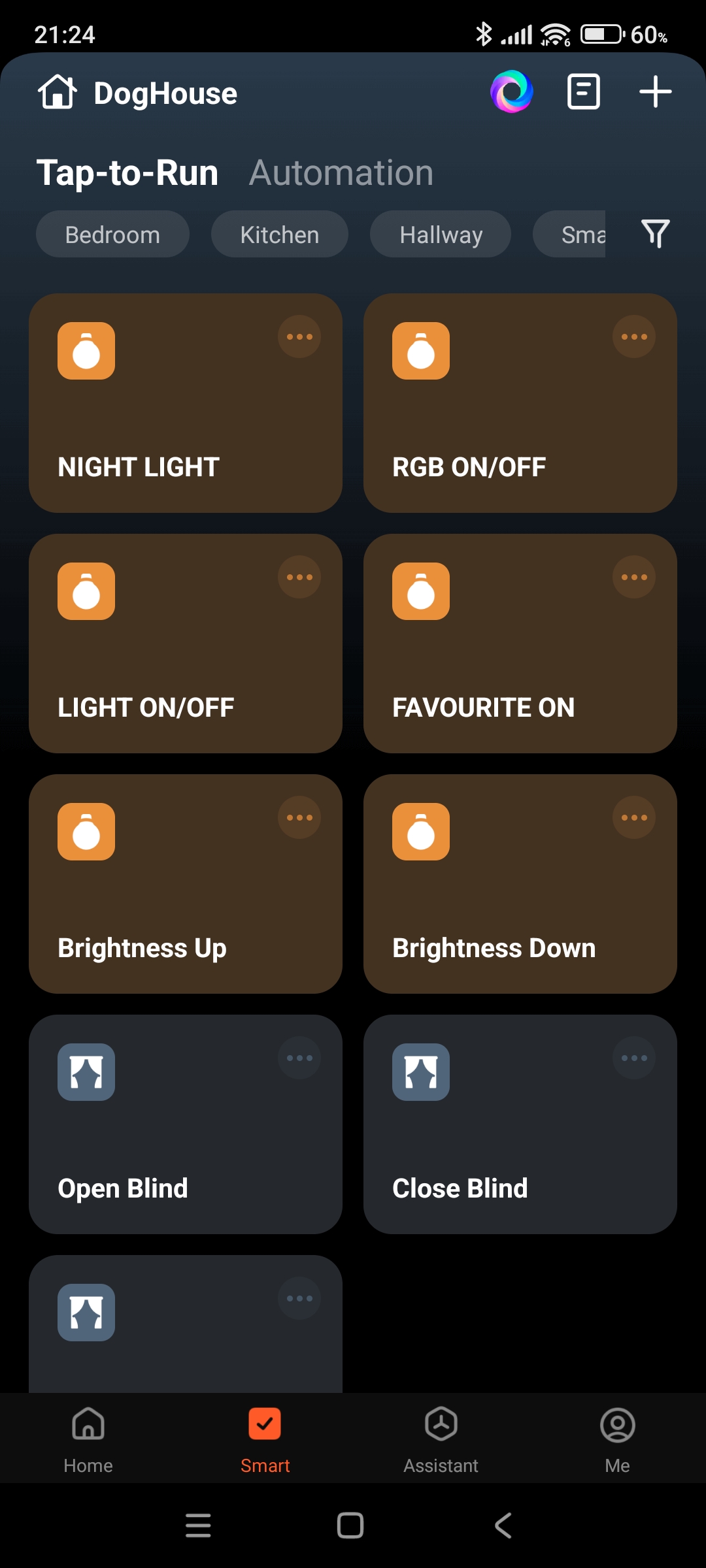Go to the Home tab
The height and width of the screenshot is (1568, 706).
coord(88,1439)
